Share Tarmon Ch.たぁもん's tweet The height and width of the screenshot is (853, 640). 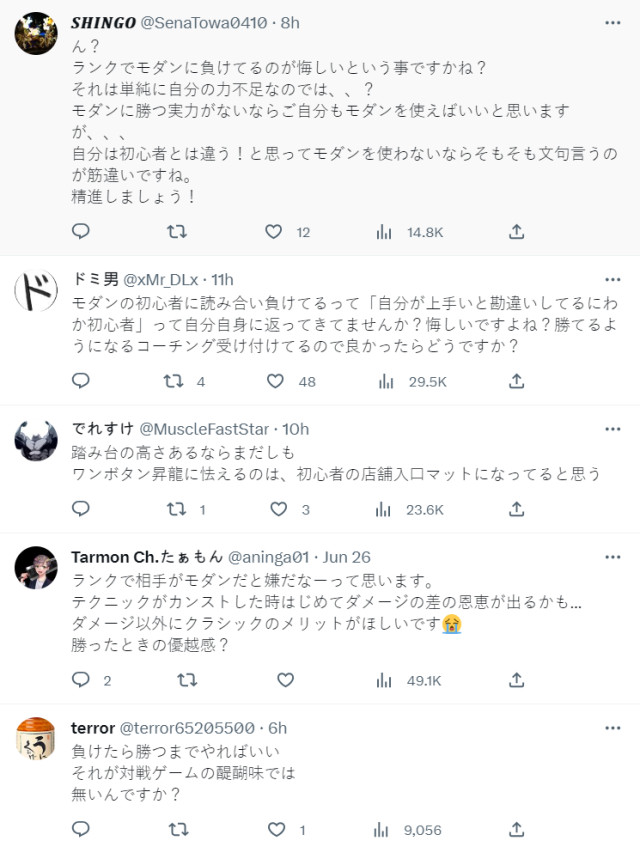point(516,680)
